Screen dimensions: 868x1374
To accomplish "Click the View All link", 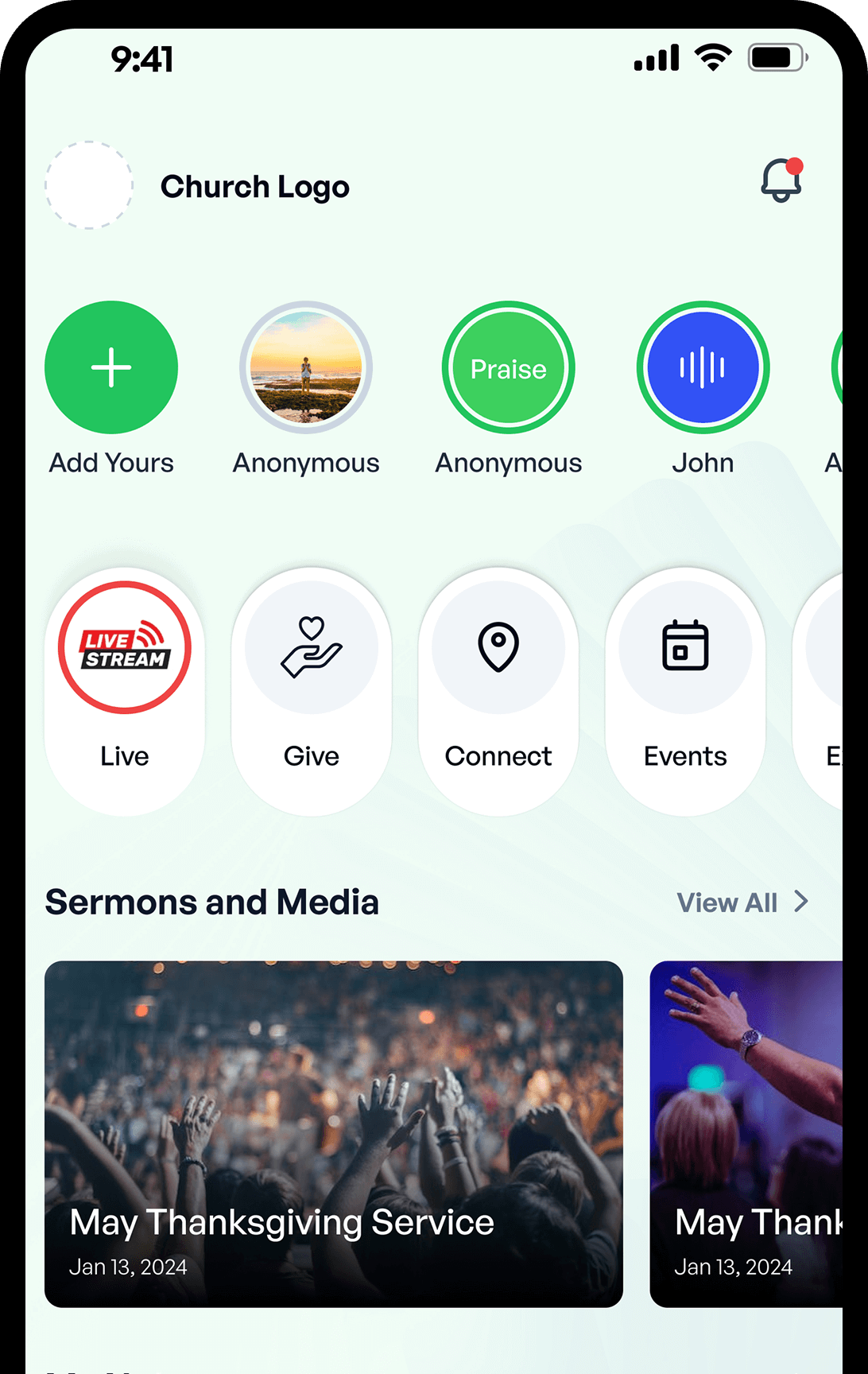I will [x=727, y=902].
